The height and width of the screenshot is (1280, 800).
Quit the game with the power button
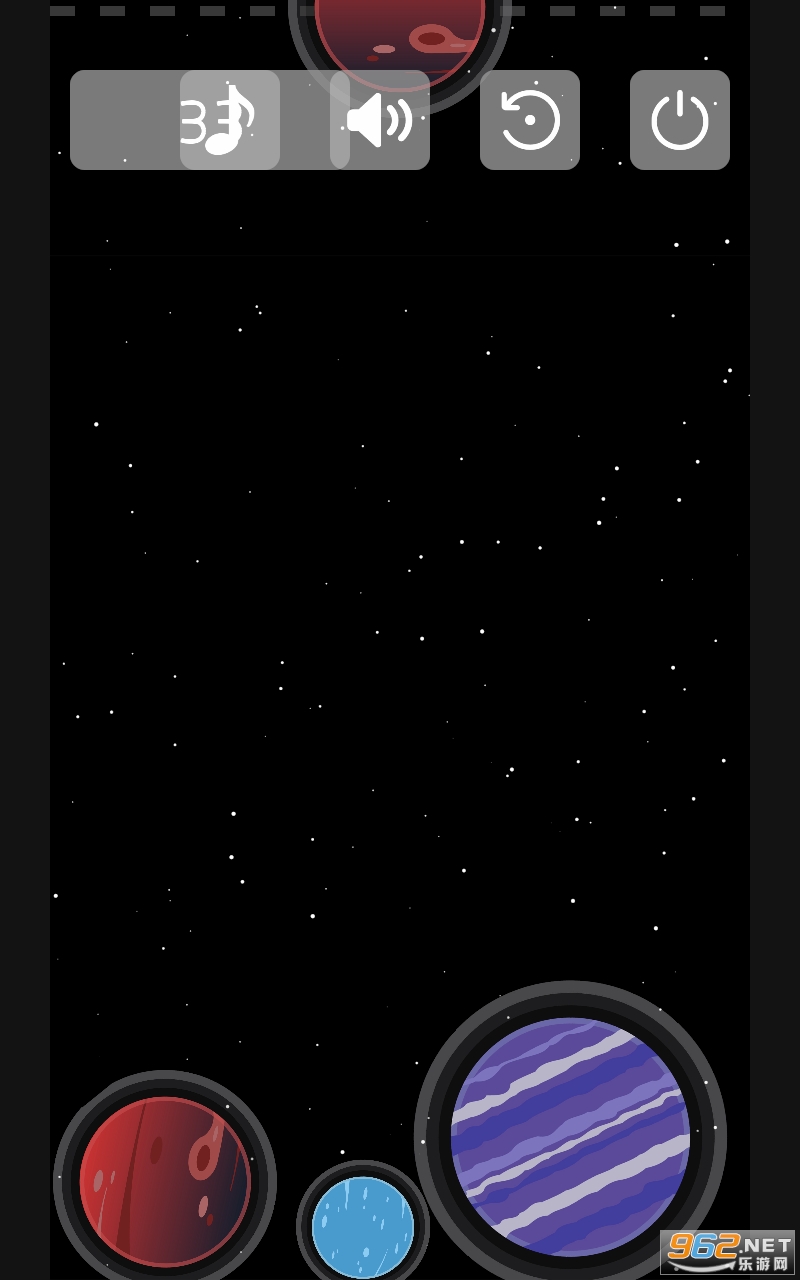tap(680, 120)
